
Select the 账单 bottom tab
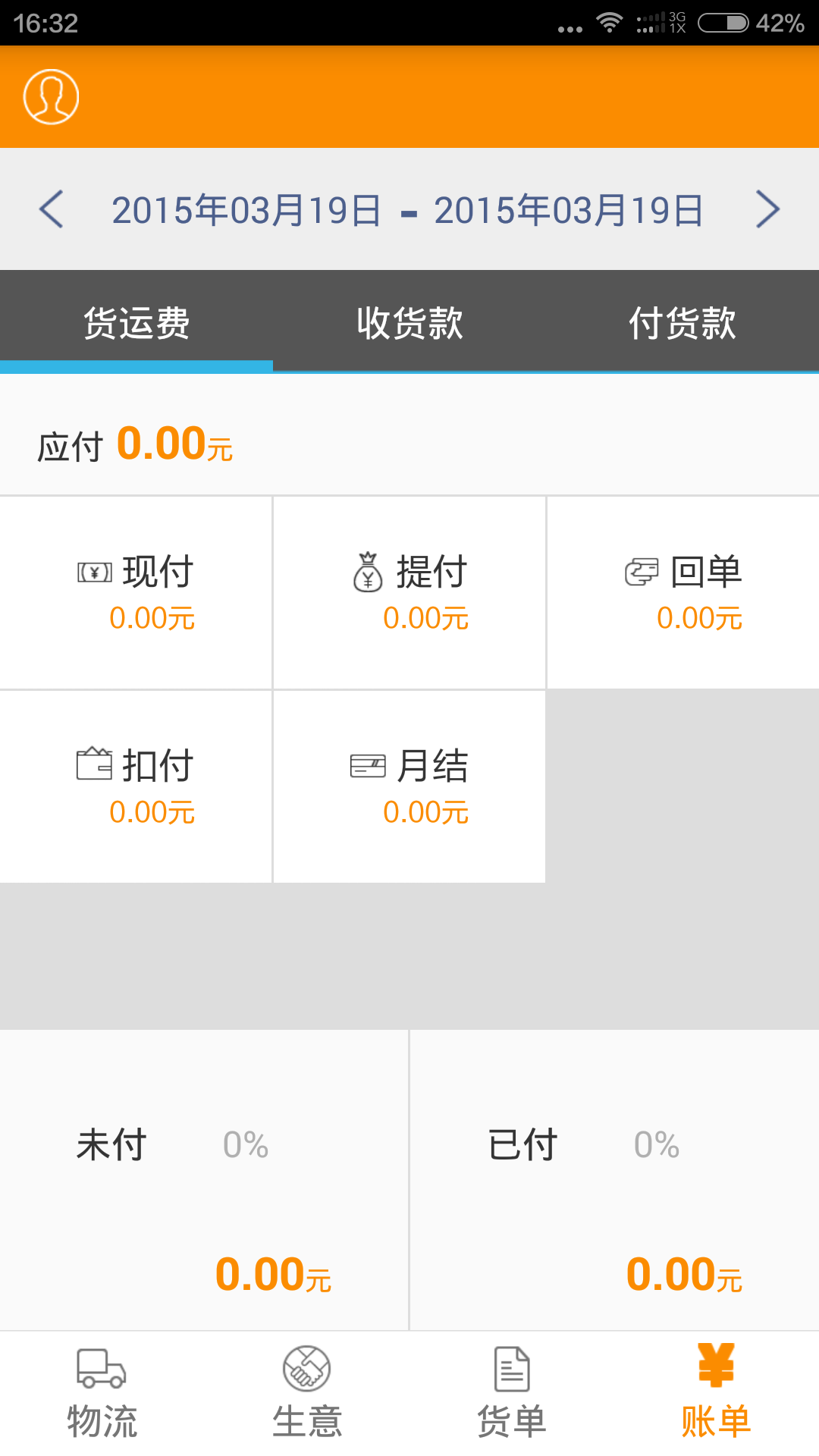716,1394
